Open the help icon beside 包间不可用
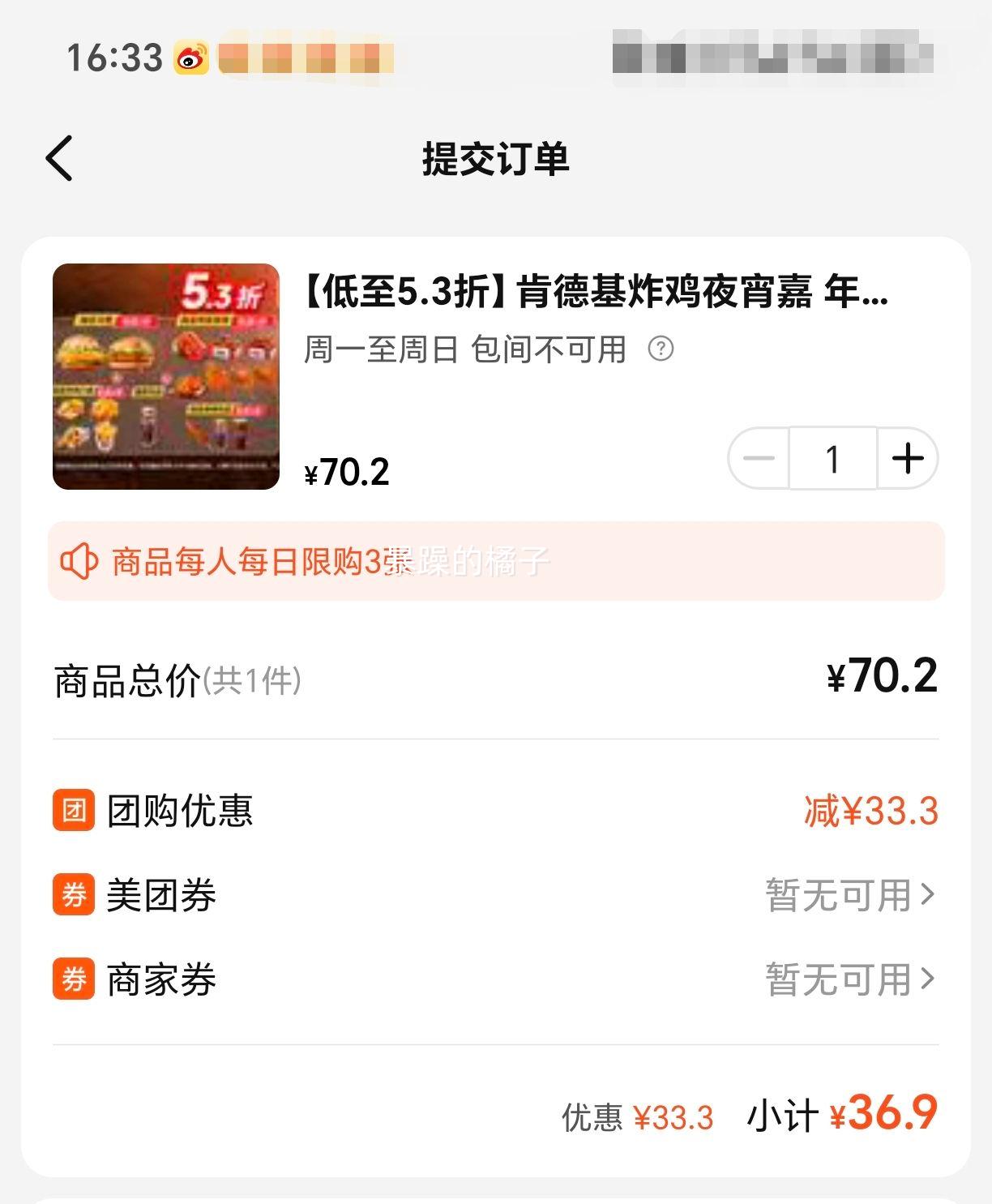 [x=661, y=349]
